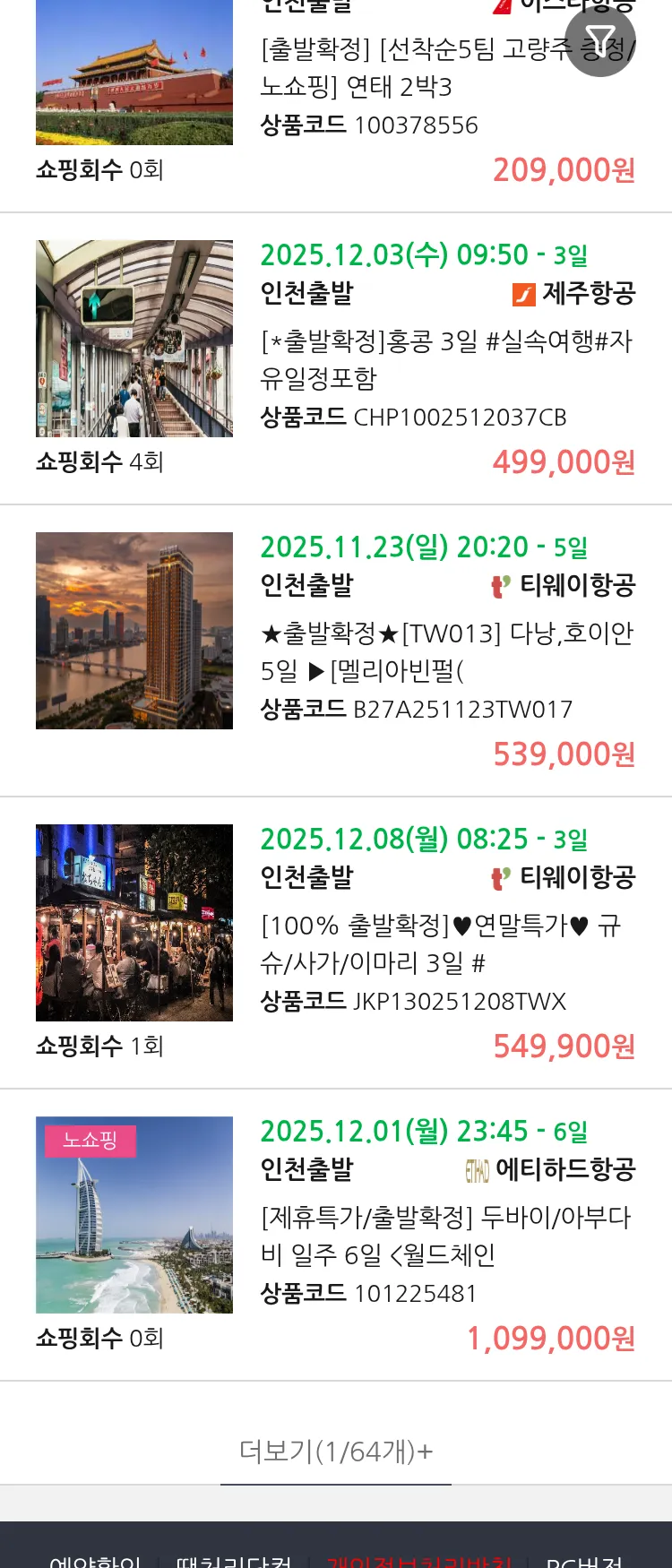Open the filter icon button

point(599,41)
